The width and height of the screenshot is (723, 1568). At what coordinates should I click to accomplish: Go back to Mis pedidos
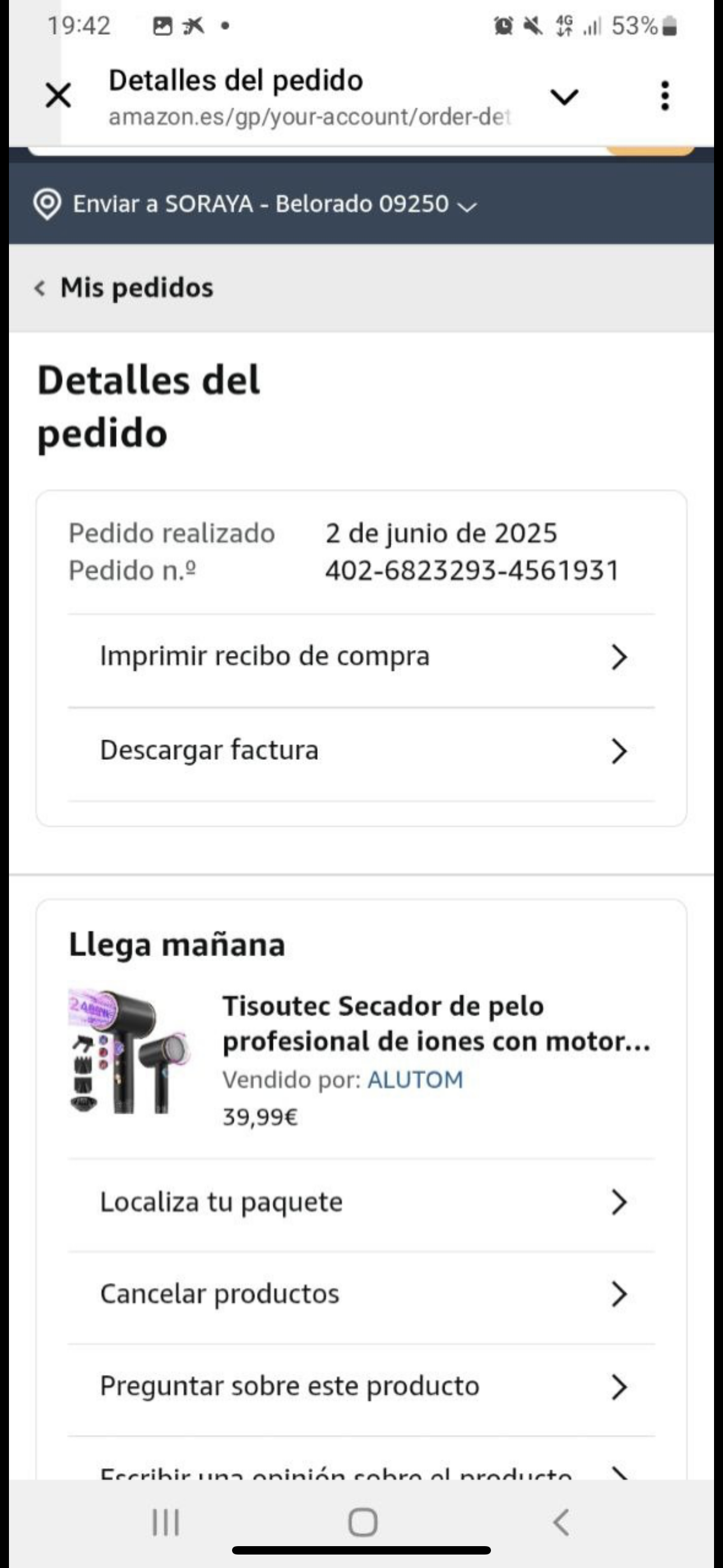125,288
